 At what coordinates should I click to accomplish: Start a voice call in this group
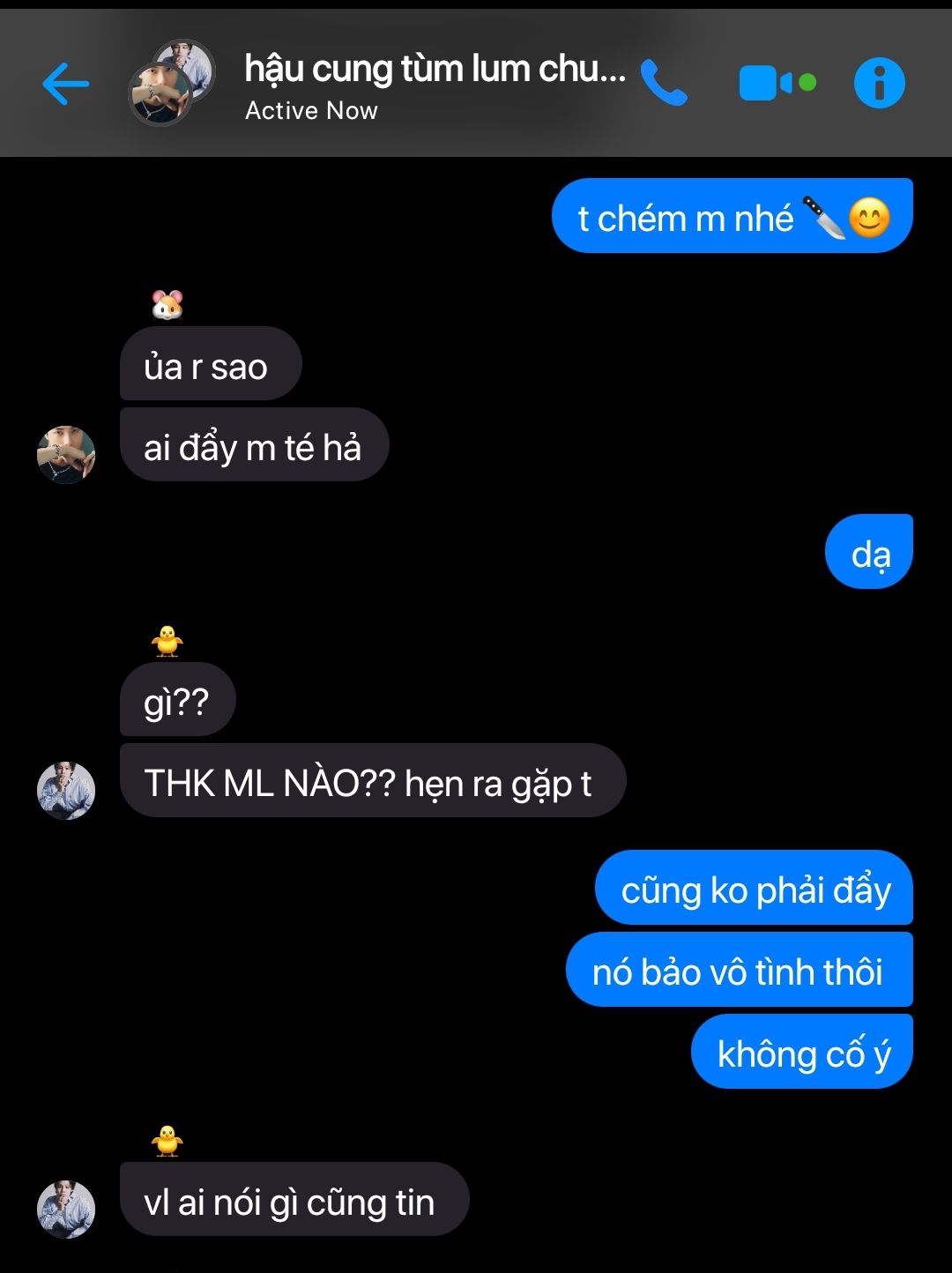663,84
